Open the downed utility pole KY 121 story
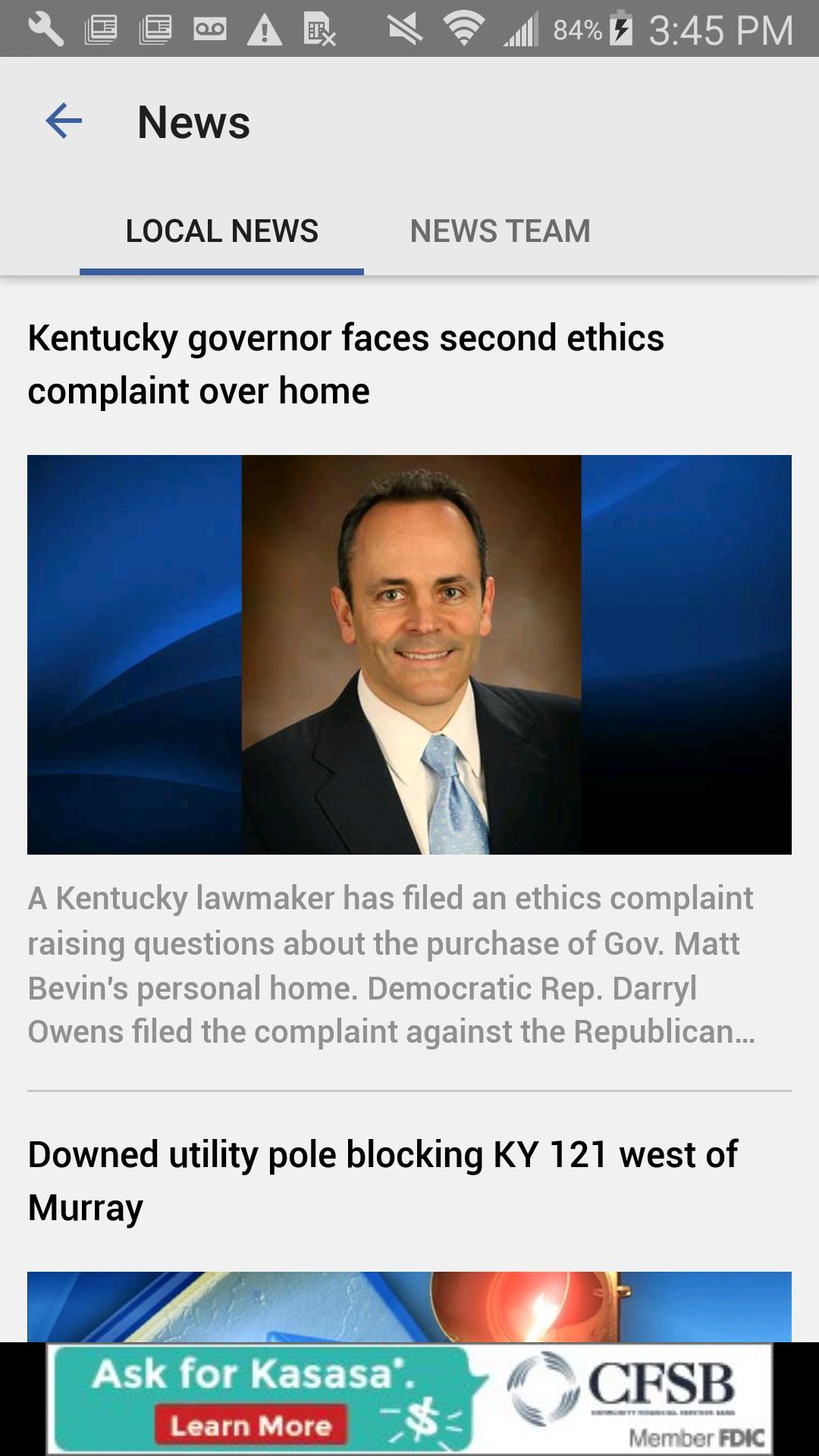819x1456 pixels. point(382,1181)
